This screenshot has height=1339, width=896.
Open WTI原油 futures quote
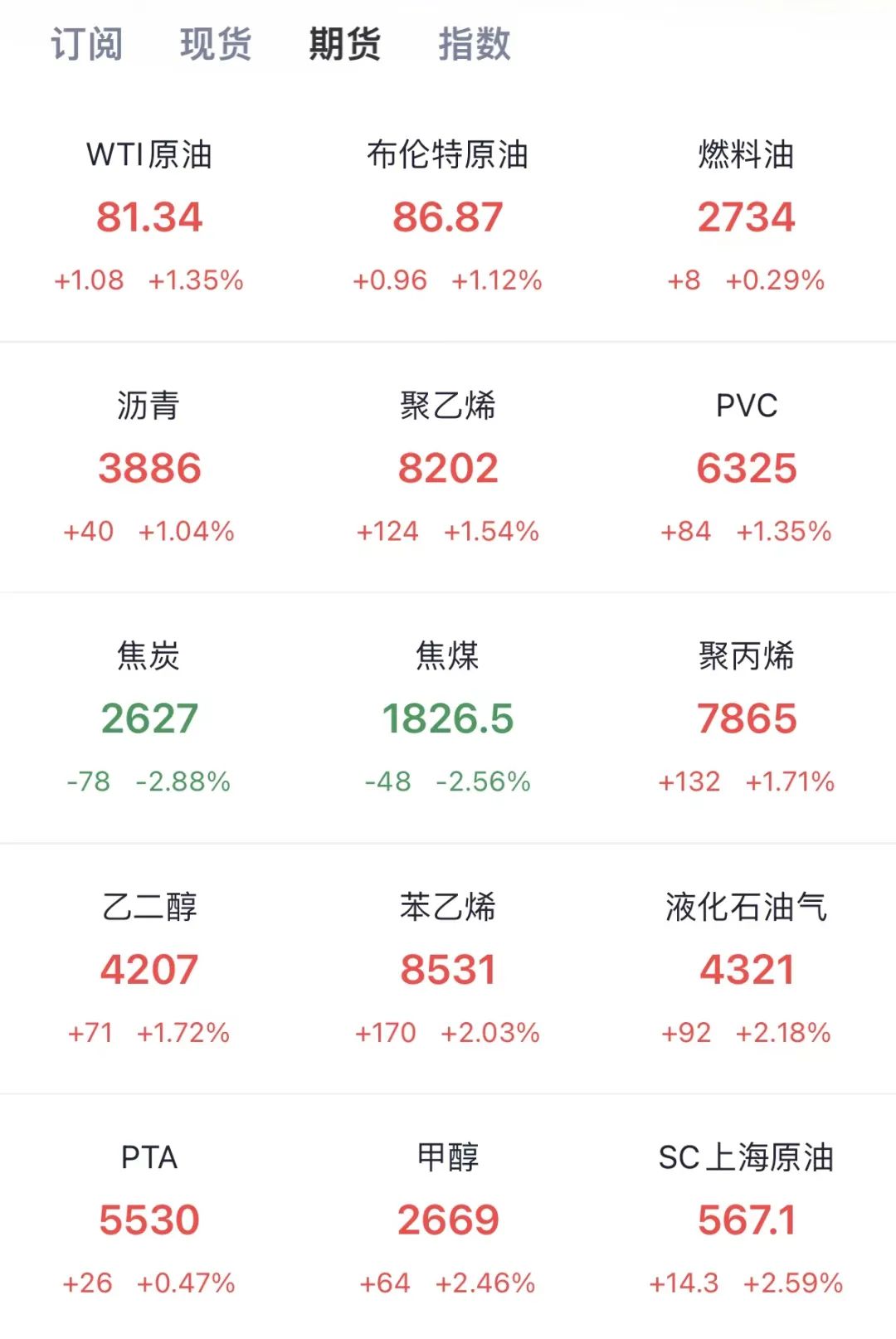point(149,217)
